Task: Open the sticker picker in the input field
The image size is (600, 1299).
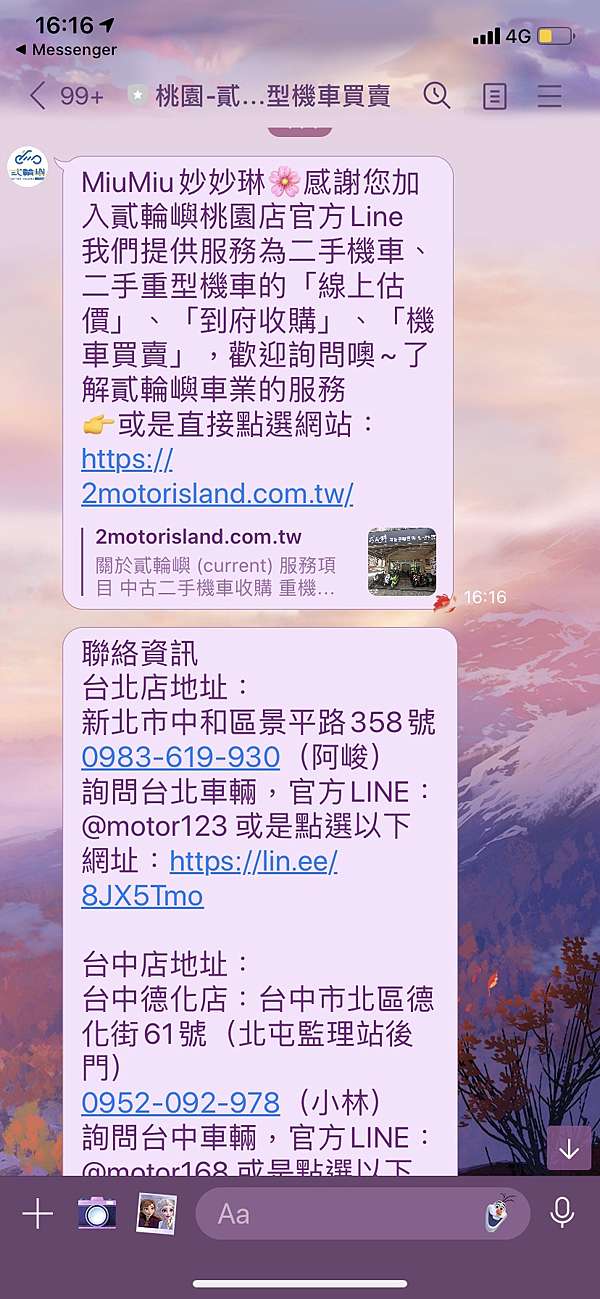Action: click(x=500, y=1213)
